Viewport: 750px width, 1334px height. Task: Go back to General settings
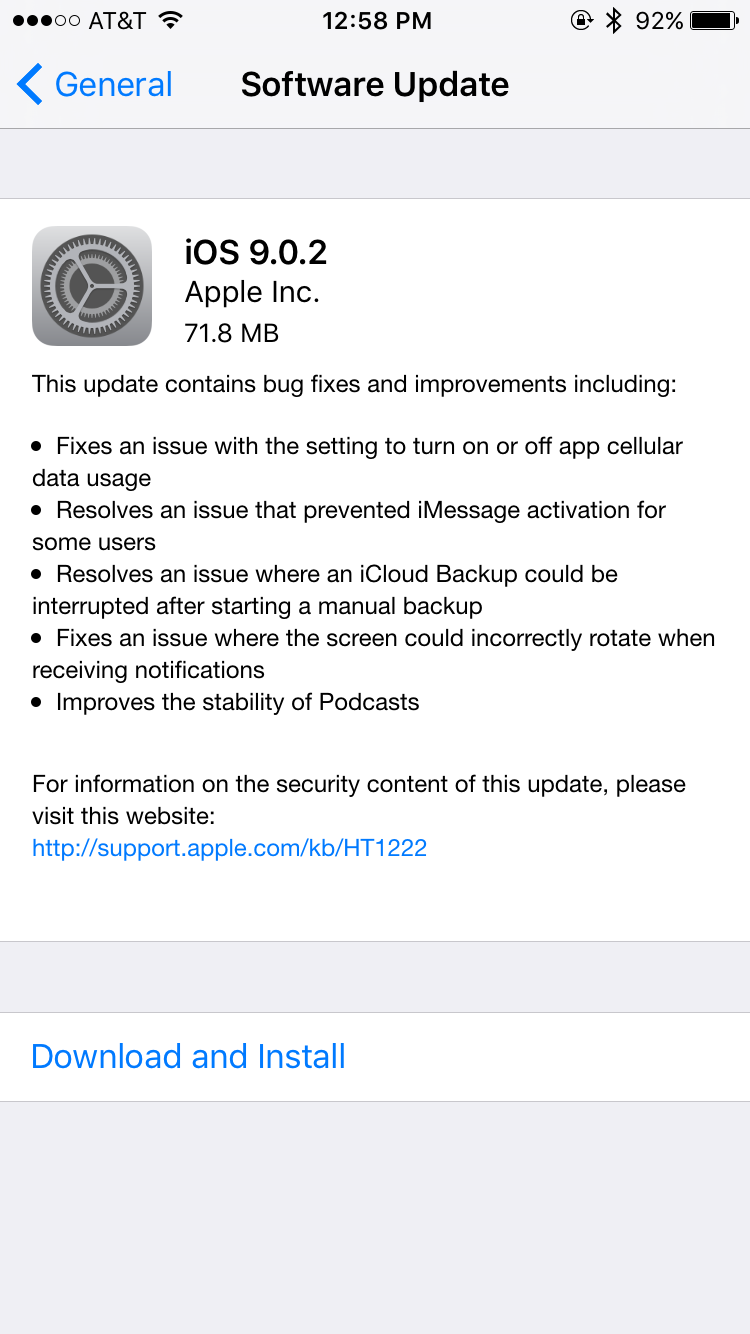pos(95,85)
